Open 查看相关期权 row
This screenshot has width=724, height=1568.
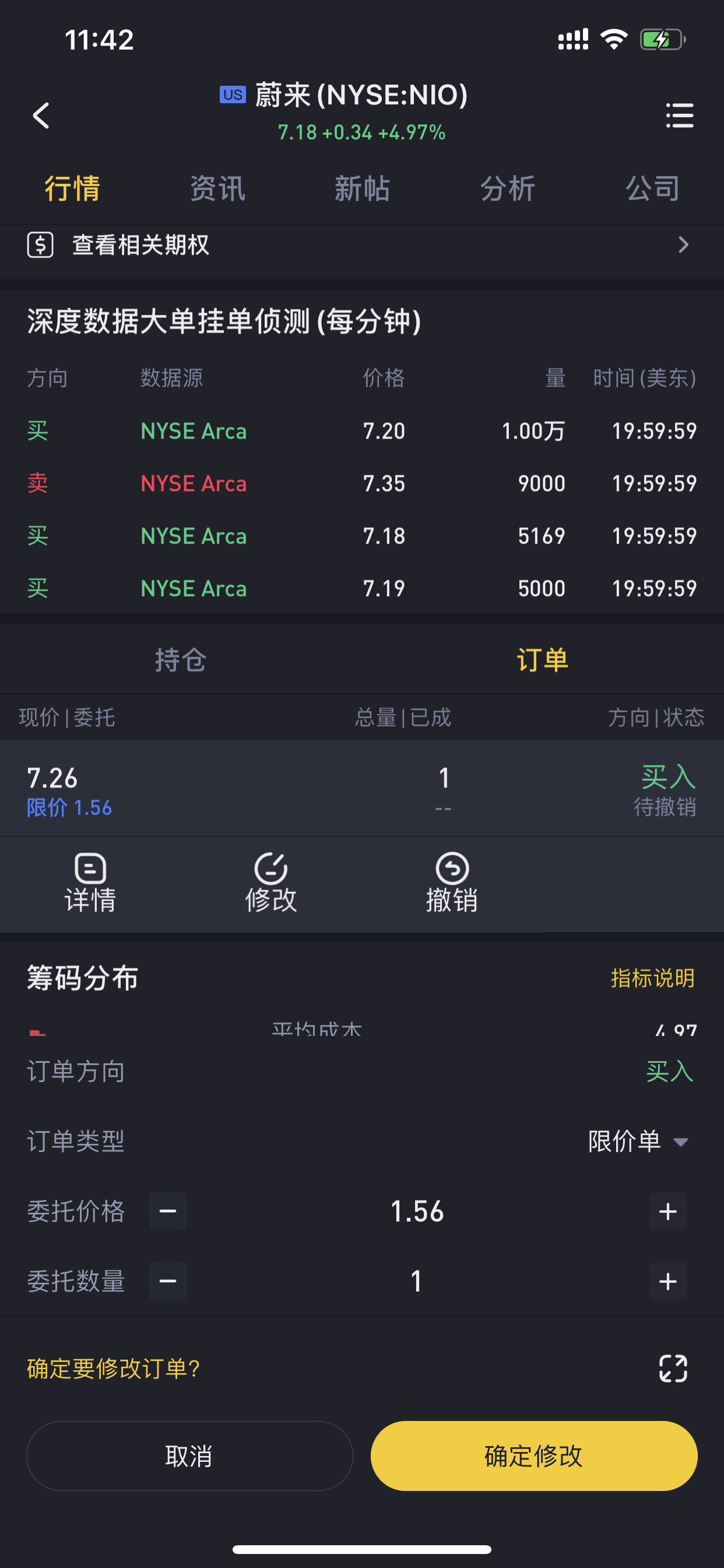coord(362,244)
